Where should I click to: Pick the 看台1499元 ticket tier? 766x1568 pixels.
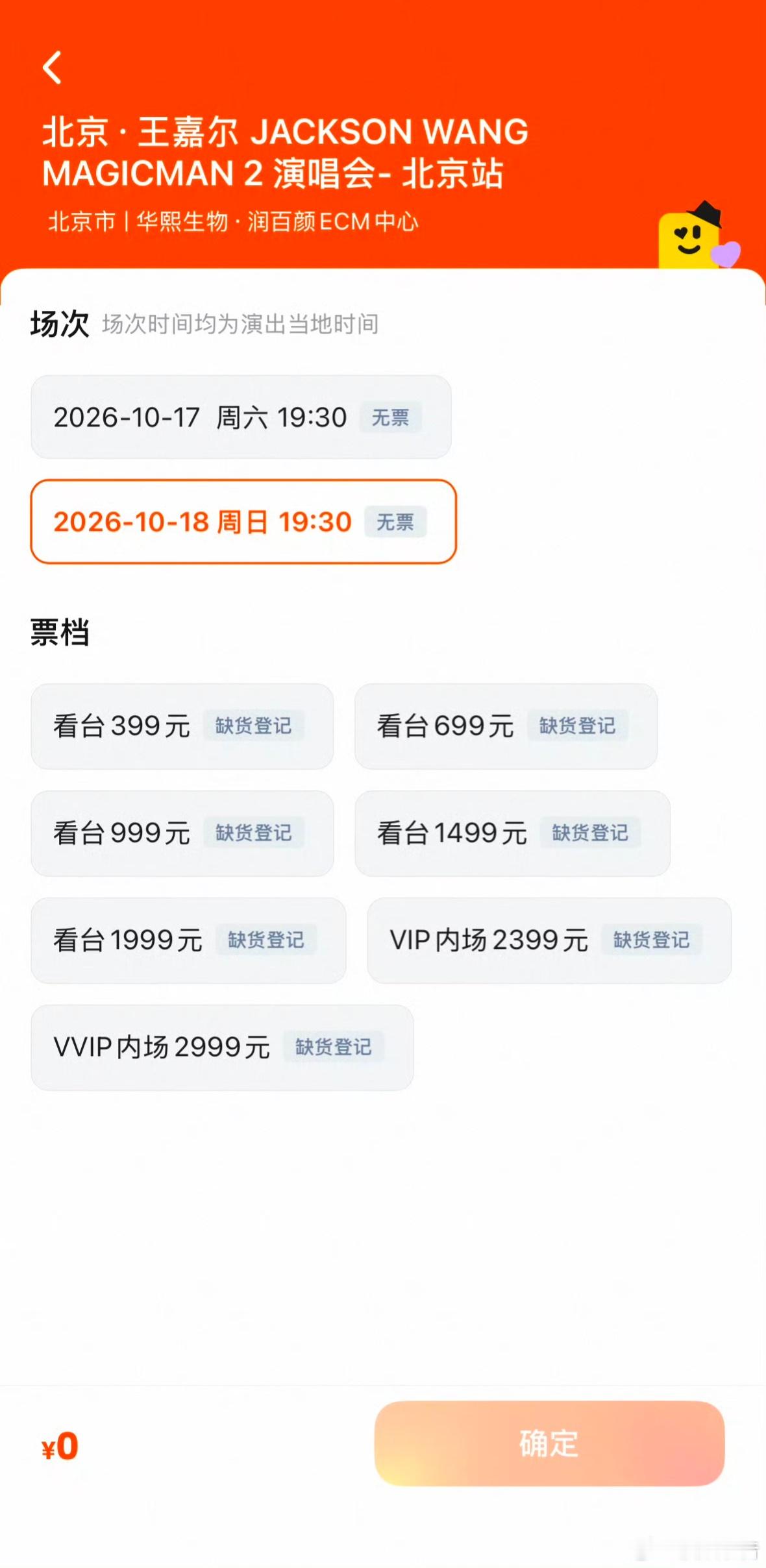tap(512, 833)
